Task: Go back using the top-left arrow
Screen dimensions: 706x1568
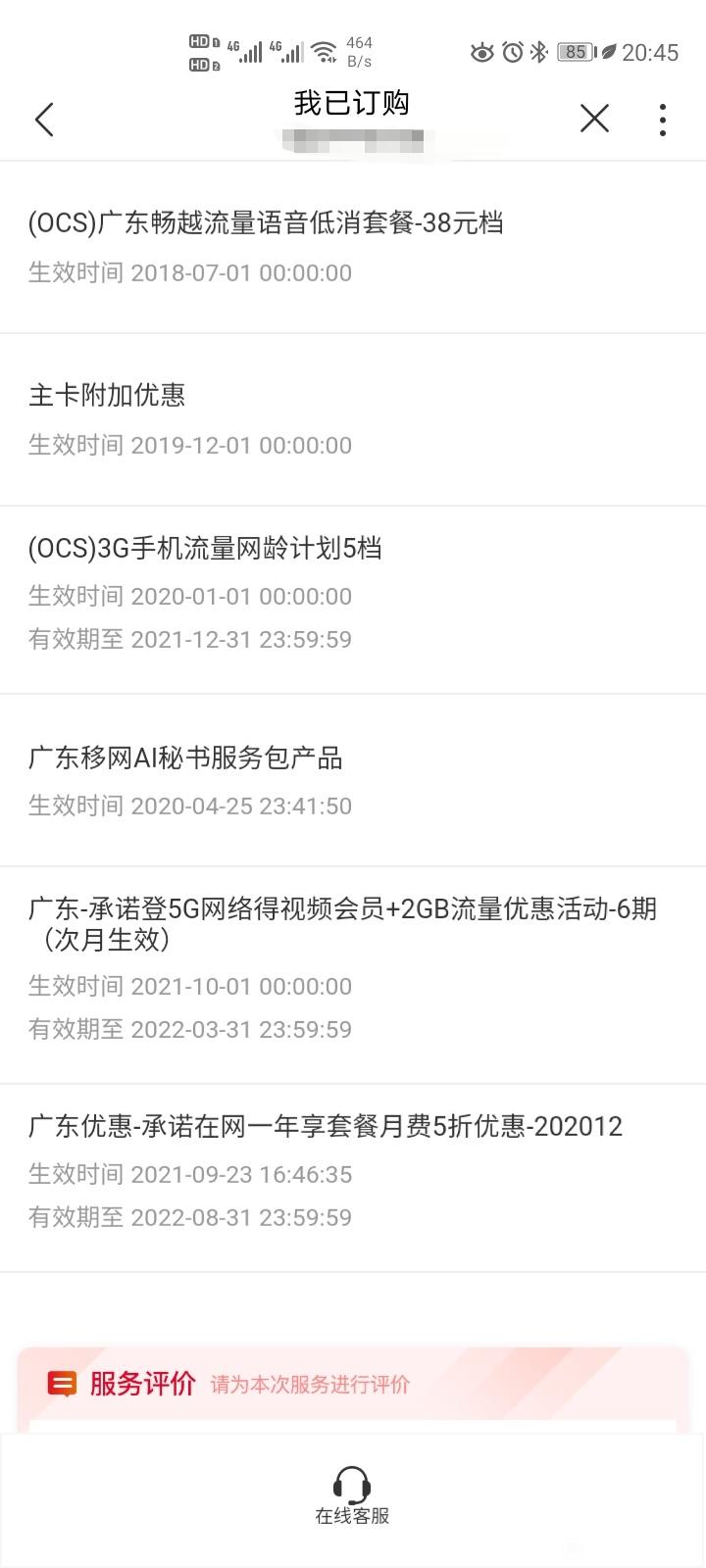Action: click(x=44, y=120)
